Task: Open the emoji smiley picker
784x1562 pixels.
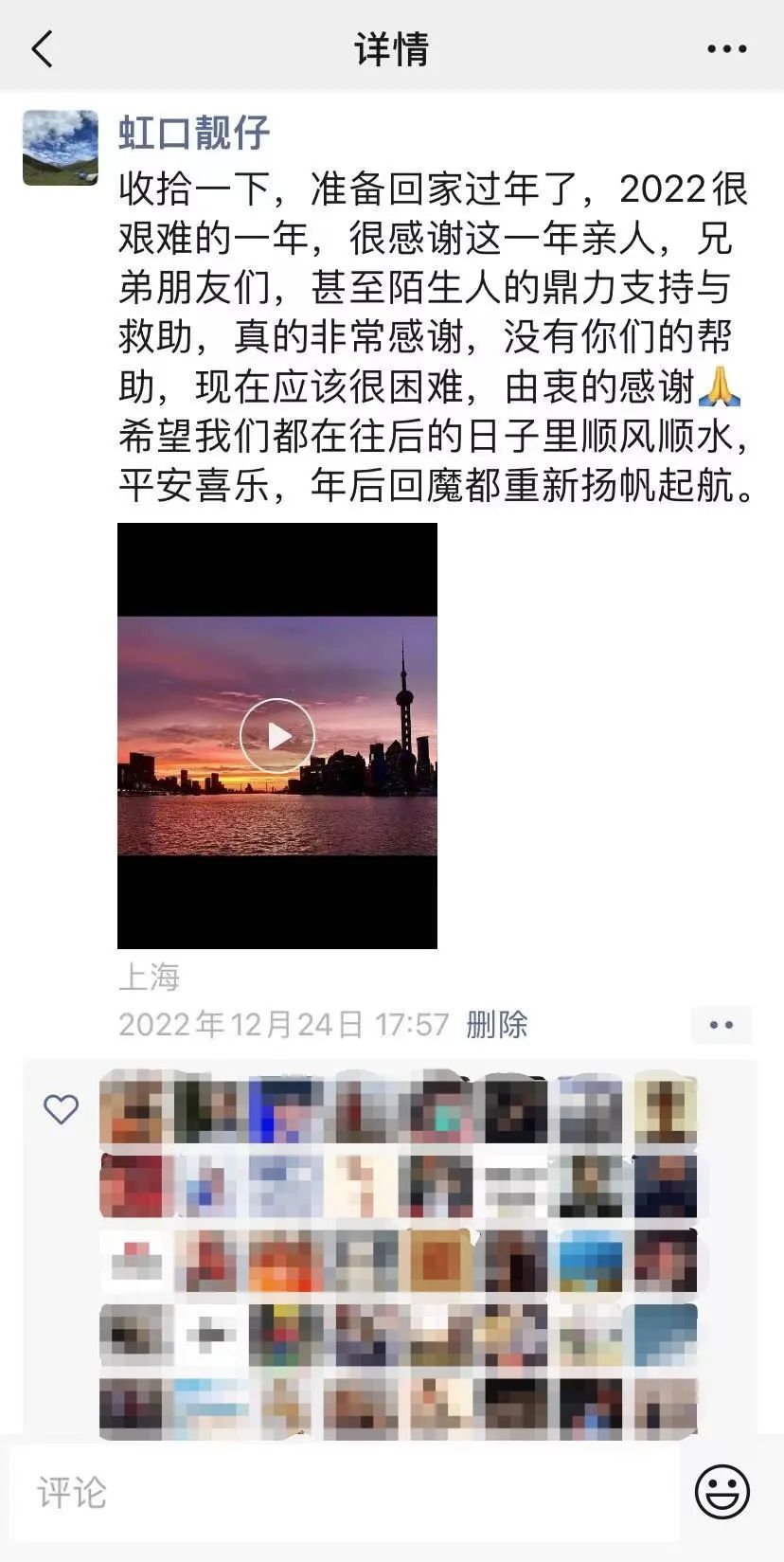Action: pos(722,1492)
